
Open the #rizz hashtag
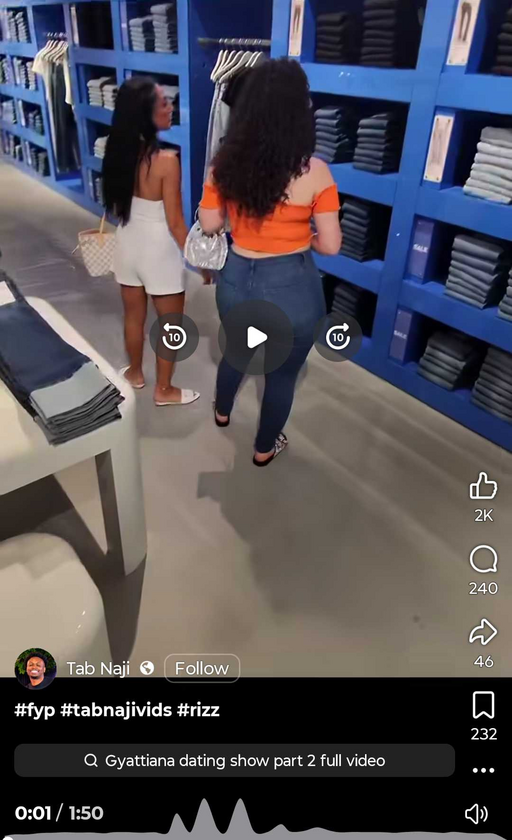point(198,710)
